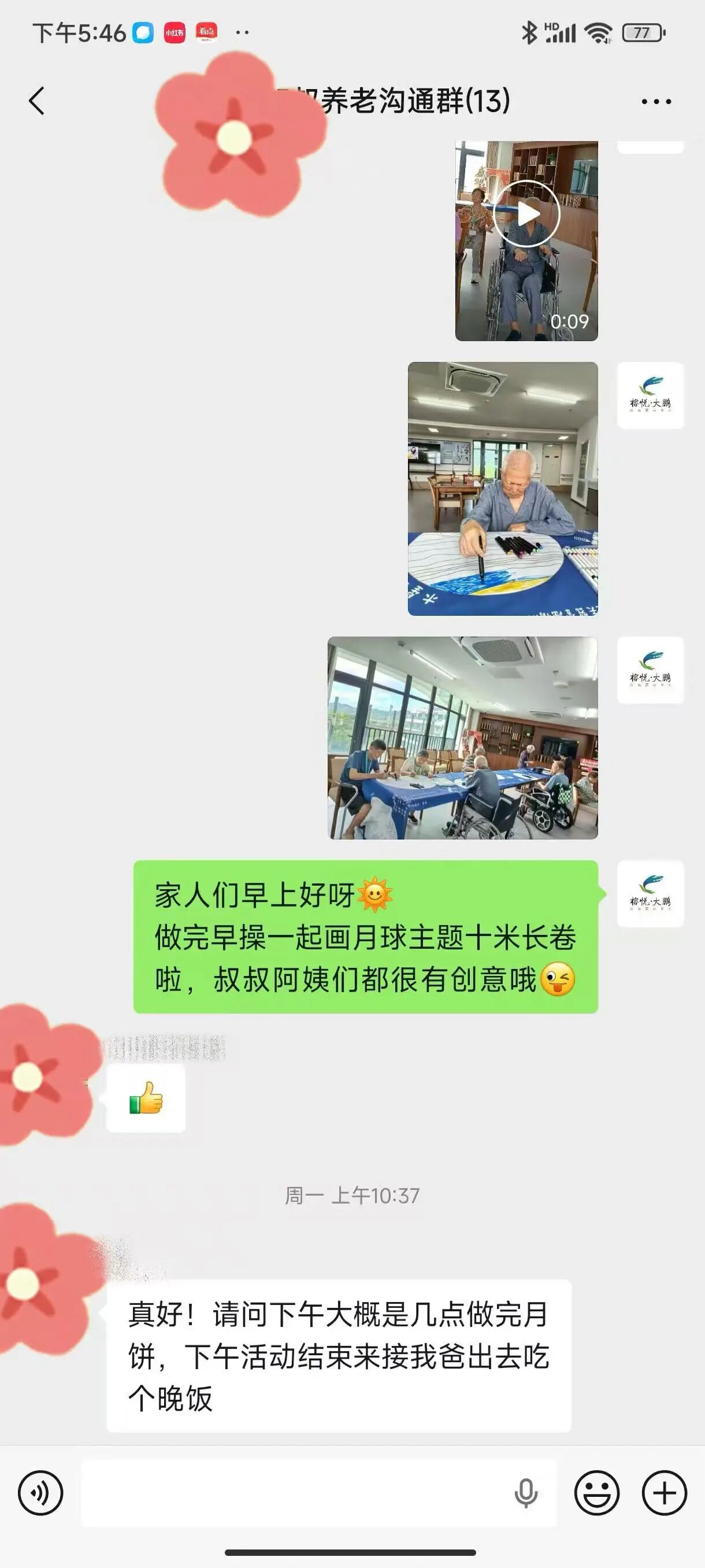Focus the message text field
This screenshot has height=1568, width=705.
click(292, 1492)
